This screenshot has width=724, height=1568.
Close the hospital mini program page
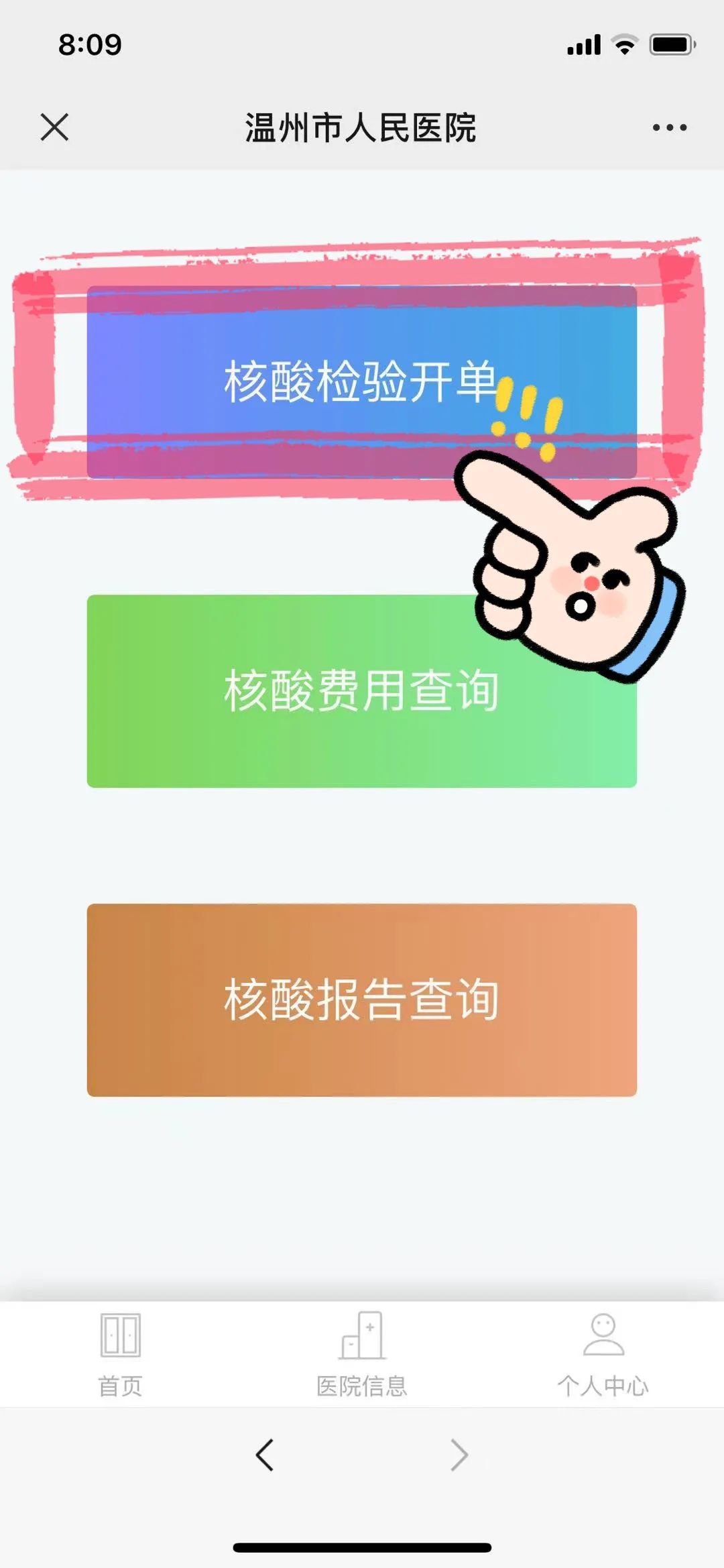click(54, 127)
